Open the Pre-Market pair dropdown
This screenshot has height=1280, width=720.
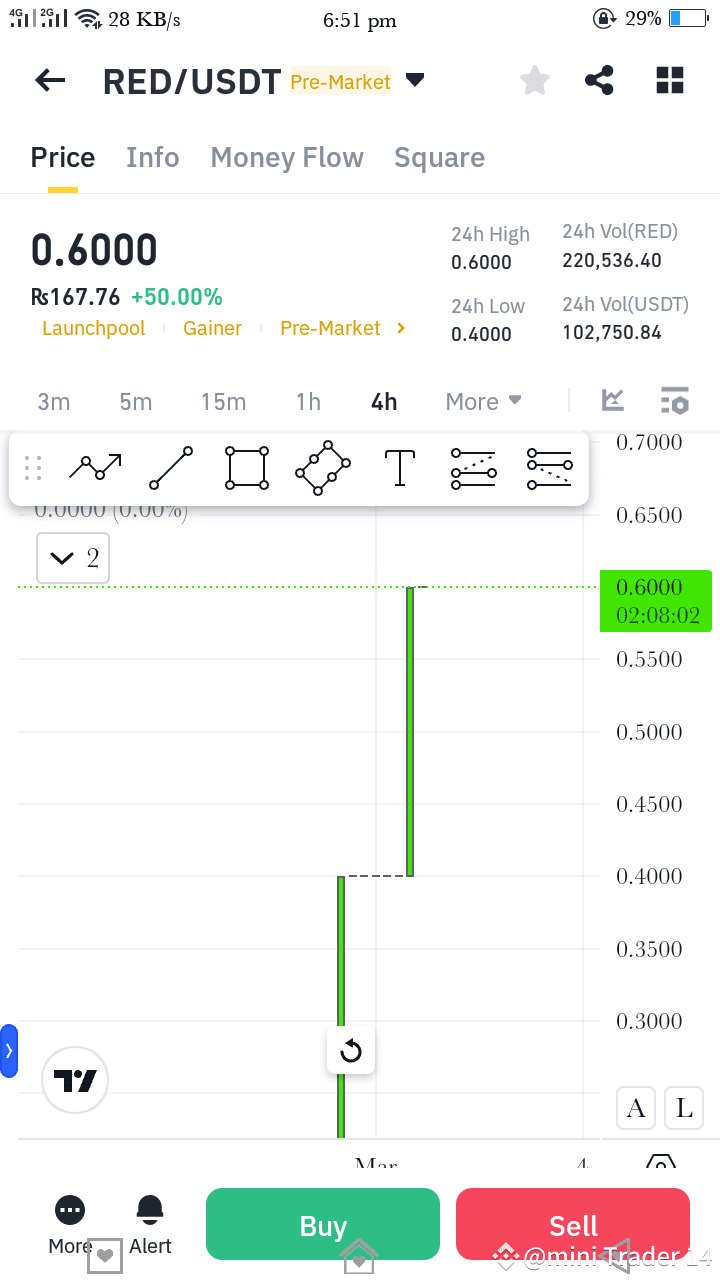pyautogui.click(x=415, y=80)
